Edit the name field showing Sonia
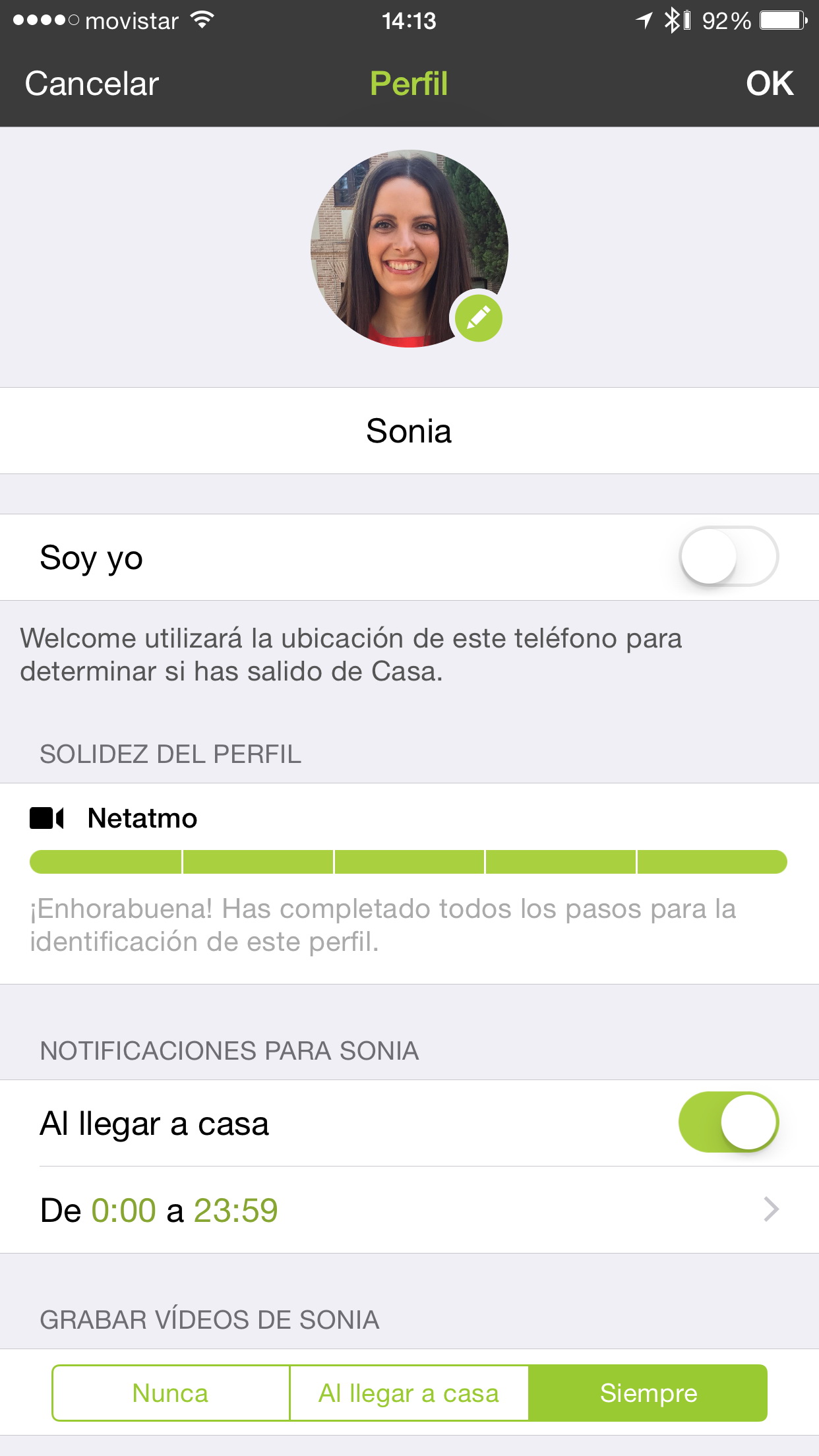This screenshot has height=1456, width=819. (409, 431)
